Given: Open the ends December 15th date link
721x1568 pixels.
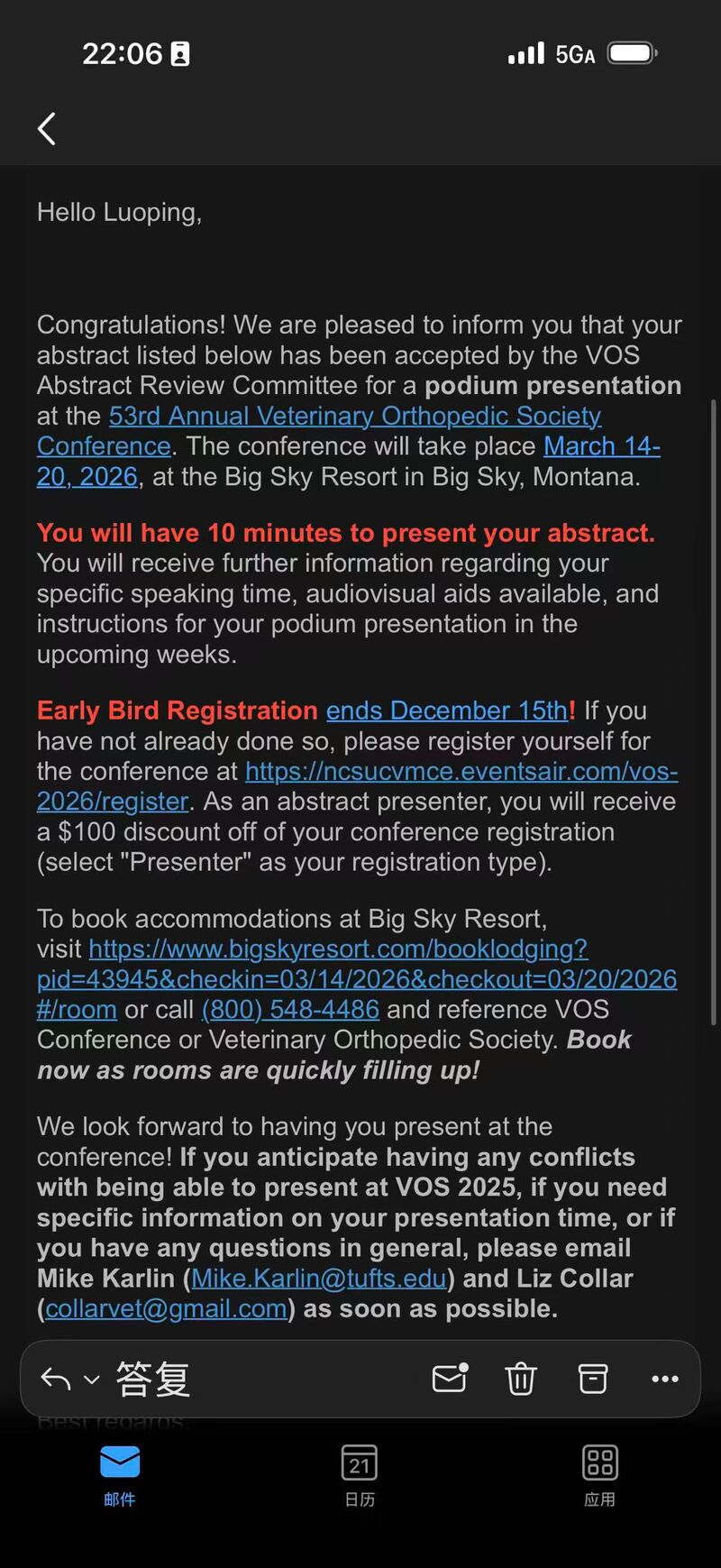Looking at the screenshot, I should tap(446, 711).
